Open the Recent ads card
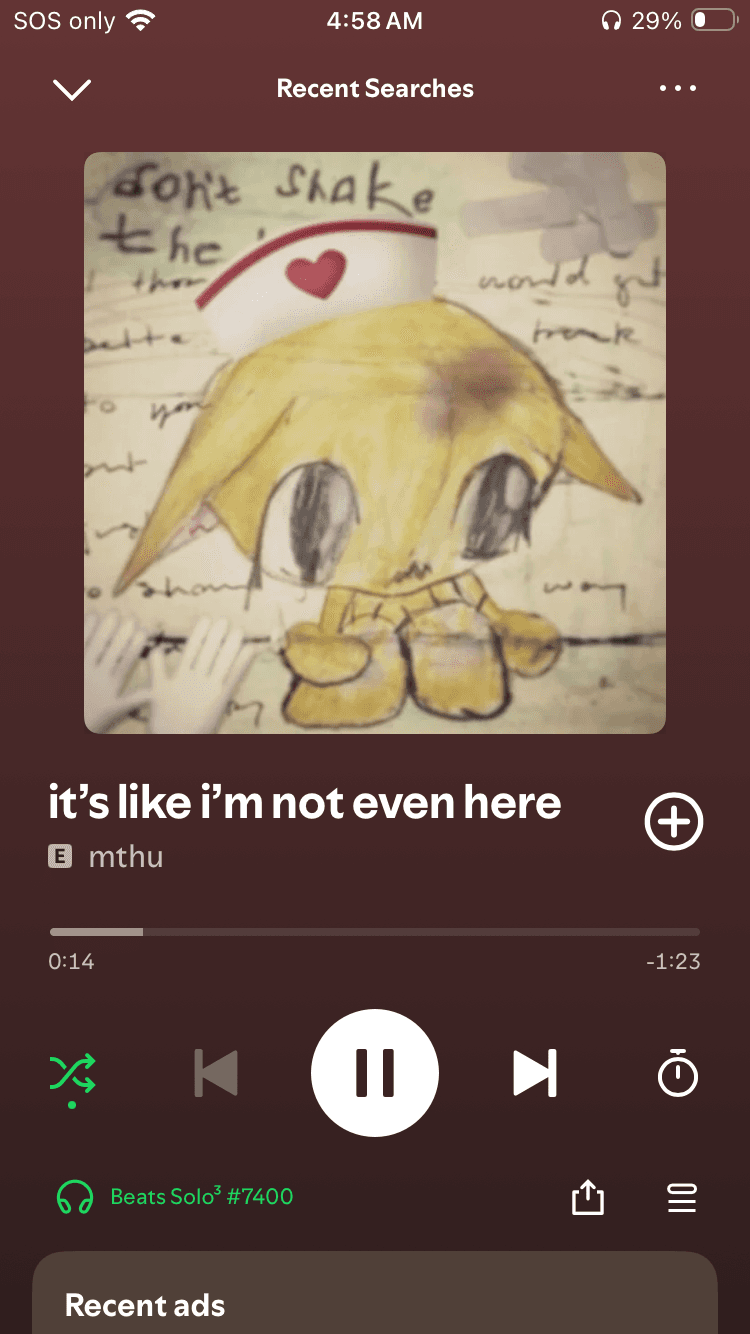Screen dimensions: 750x1334 coord(375,1293)
